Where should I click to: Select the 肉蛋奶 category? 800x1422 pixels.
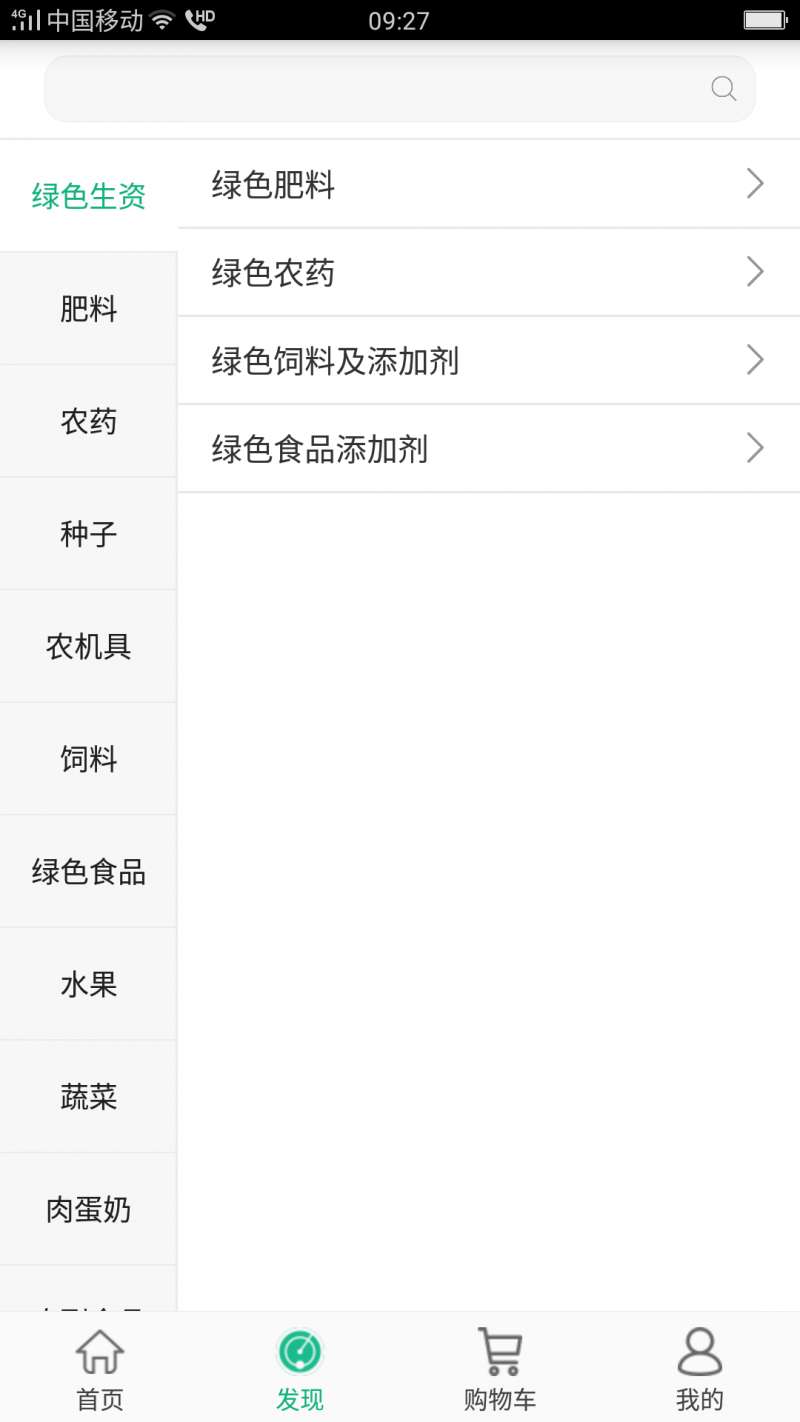(89, 1210)
